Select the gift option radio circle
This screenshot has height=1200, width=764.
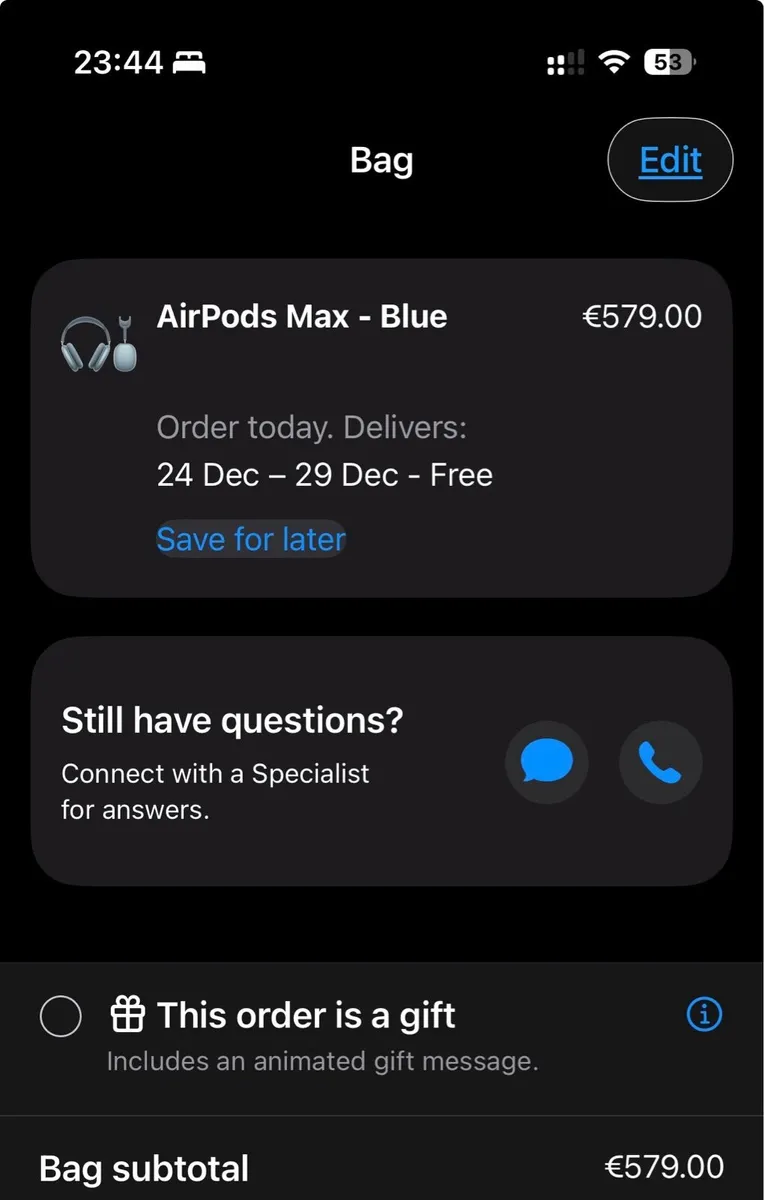[60, 1015]
